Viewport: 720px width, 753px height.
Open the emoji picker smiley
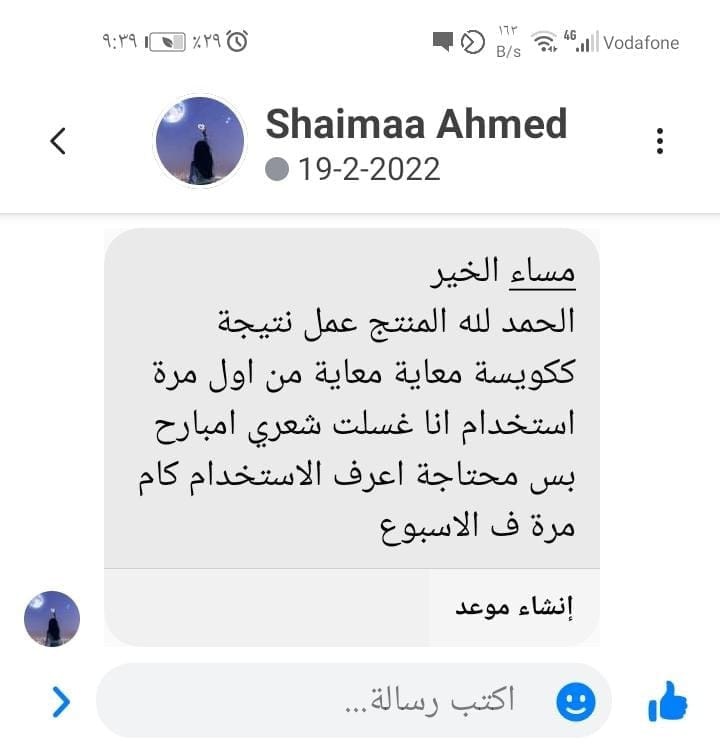pos(576,701)
